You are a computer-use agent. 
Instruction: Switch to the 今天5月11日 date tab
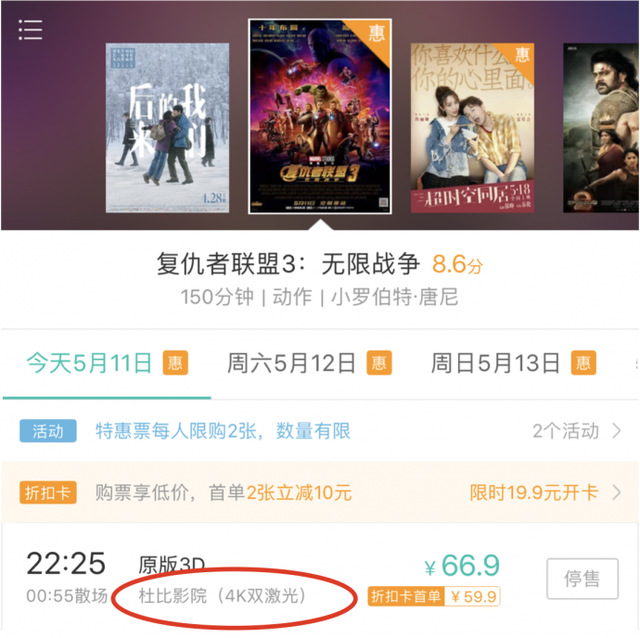[x=92, y=362]
